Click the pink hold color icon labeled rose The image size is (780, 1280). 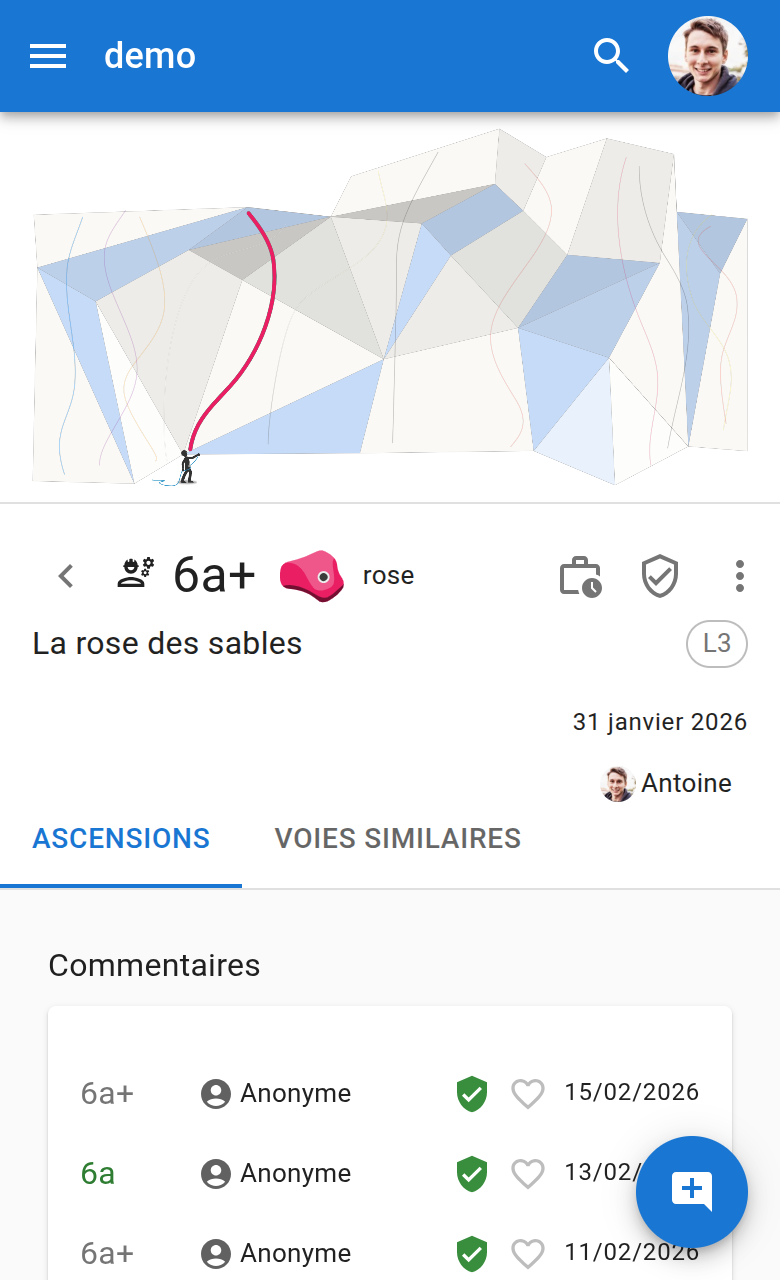click(310, 575)
